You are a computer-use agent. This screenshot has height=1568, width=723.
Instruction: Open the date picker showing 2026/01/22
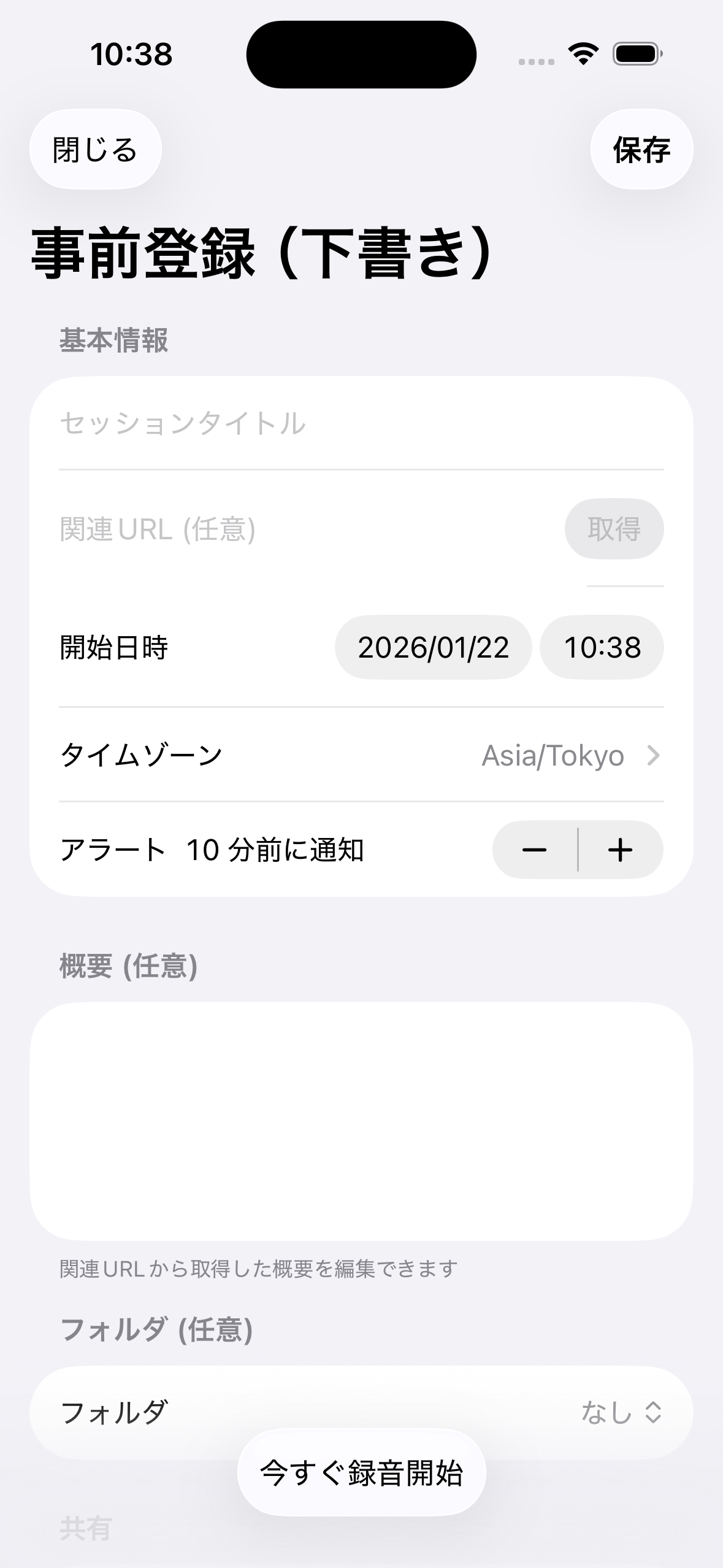[x=433, y=647]
